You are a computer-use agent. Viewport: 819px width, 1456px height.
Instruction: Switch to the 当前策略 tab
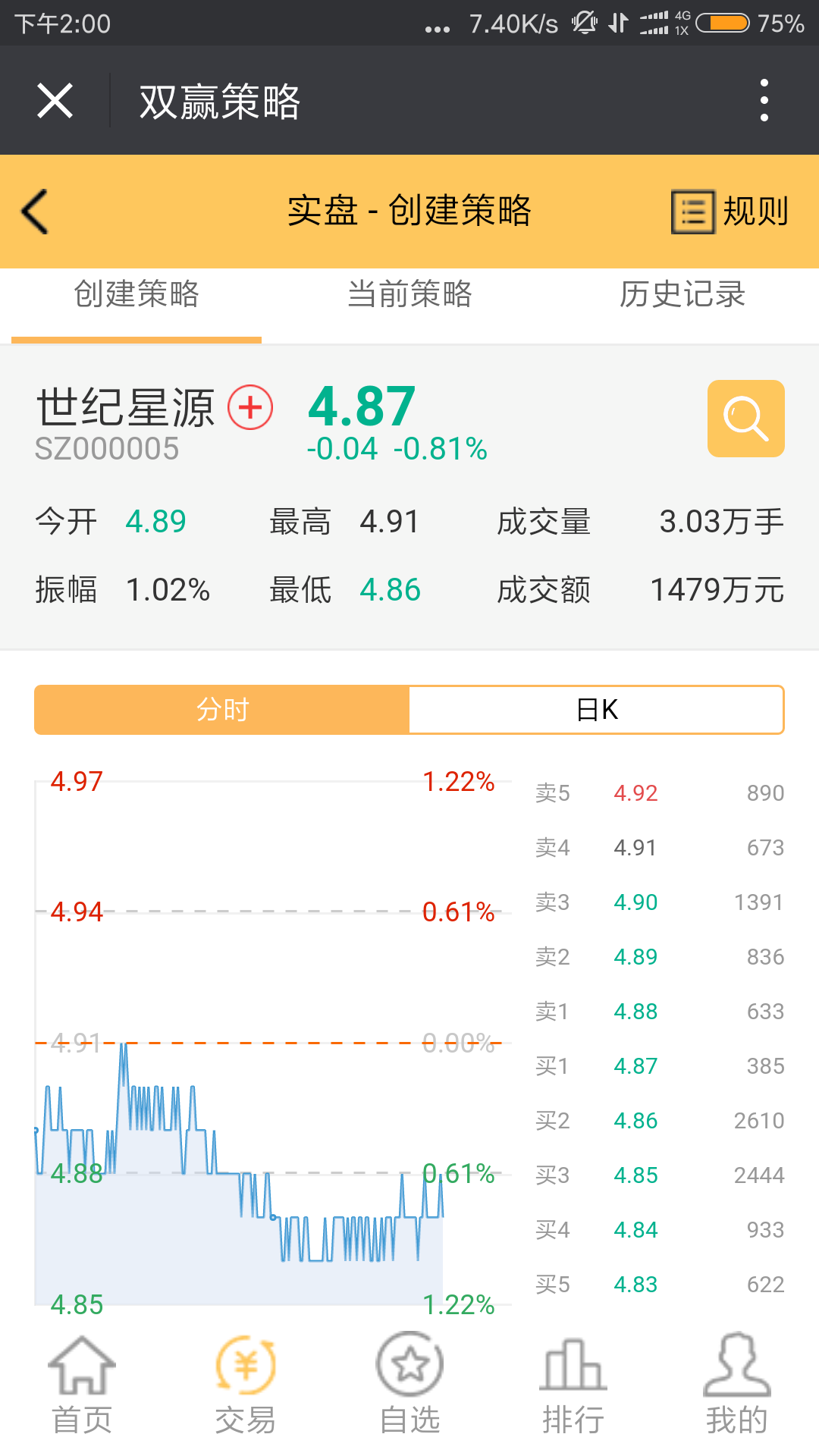409,295
